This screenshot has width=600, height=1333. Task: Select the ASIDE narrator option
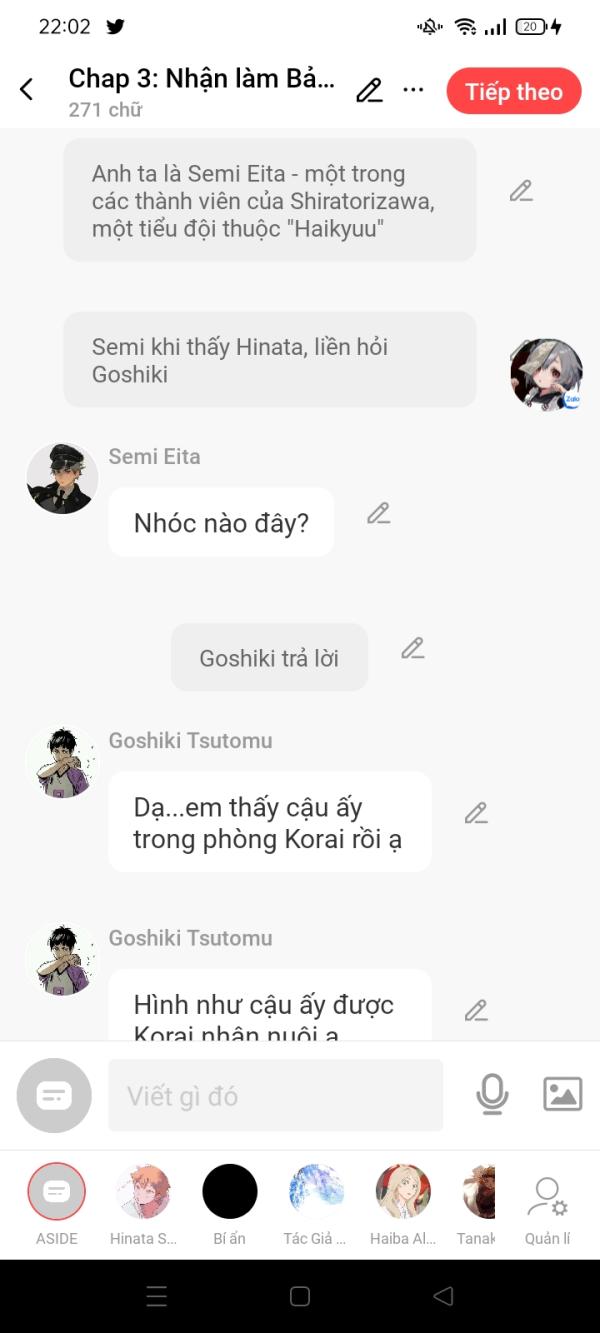57,1192
